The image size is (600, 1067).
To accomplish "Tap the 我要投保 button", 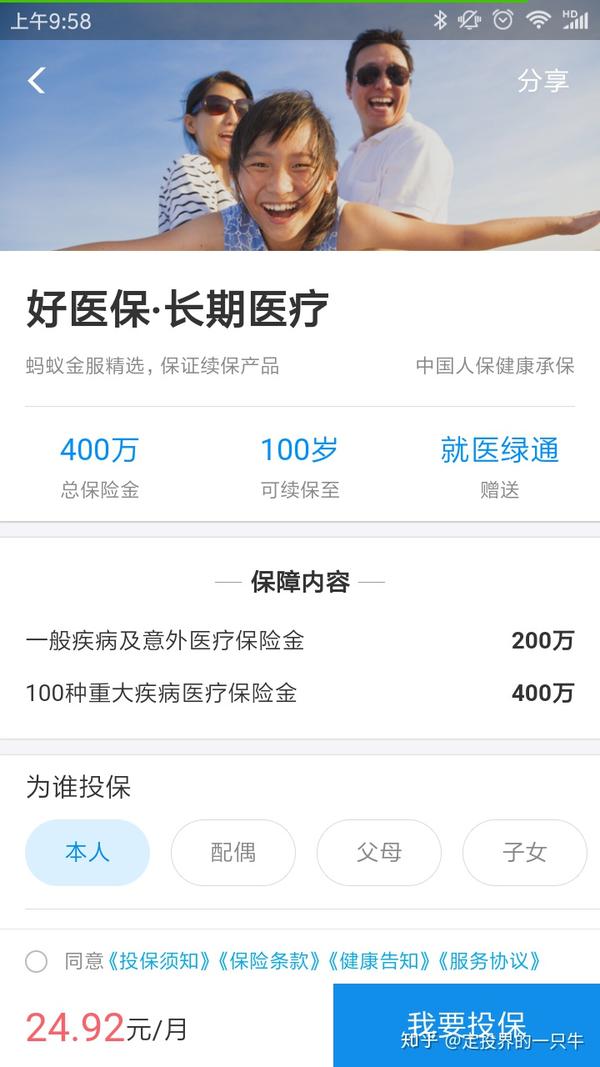I will coord(466,1025).
